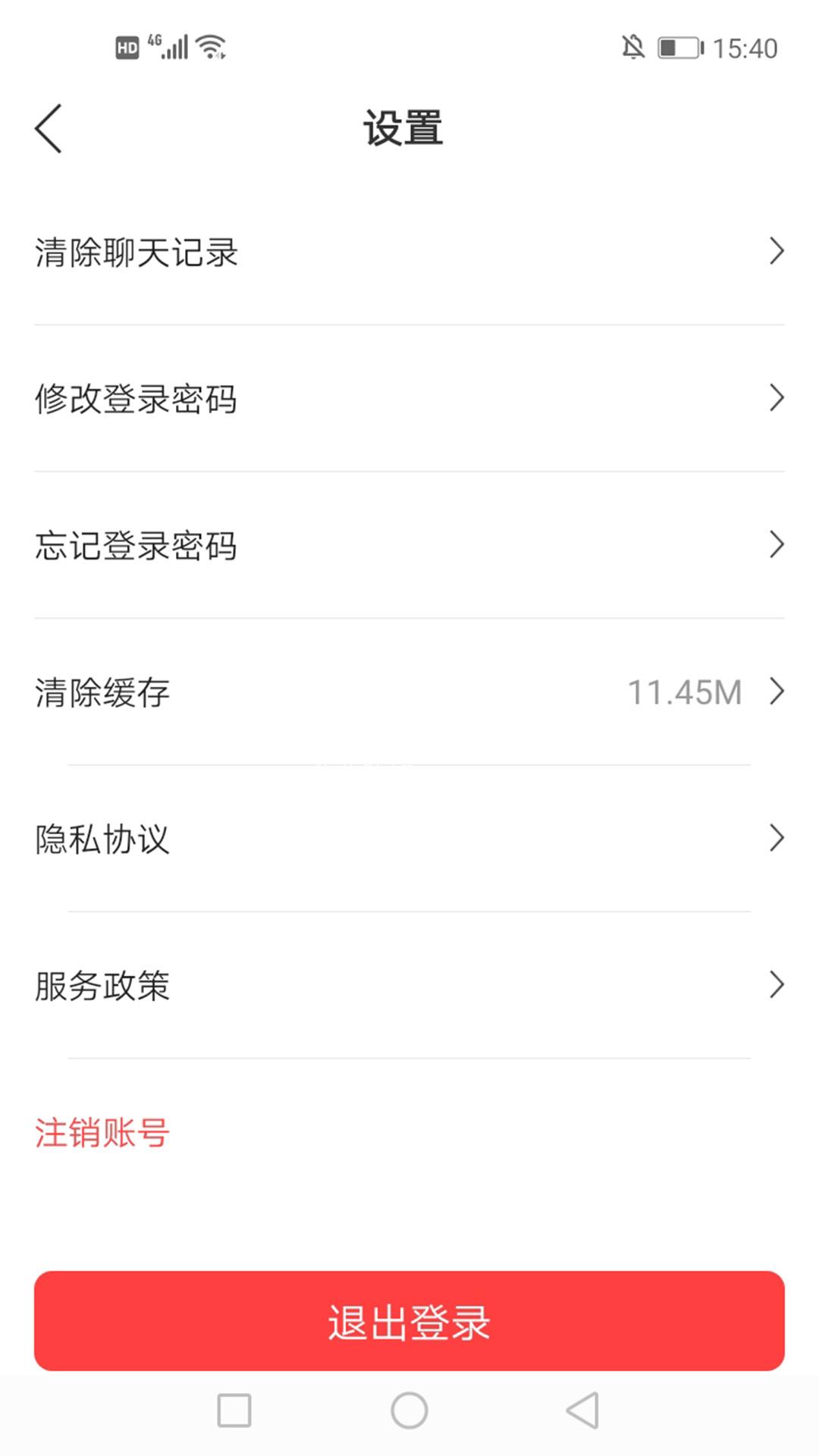This screenshot has height=1456, width=819.
Task: Open recent apps via square button
Action: [234, 1410]
